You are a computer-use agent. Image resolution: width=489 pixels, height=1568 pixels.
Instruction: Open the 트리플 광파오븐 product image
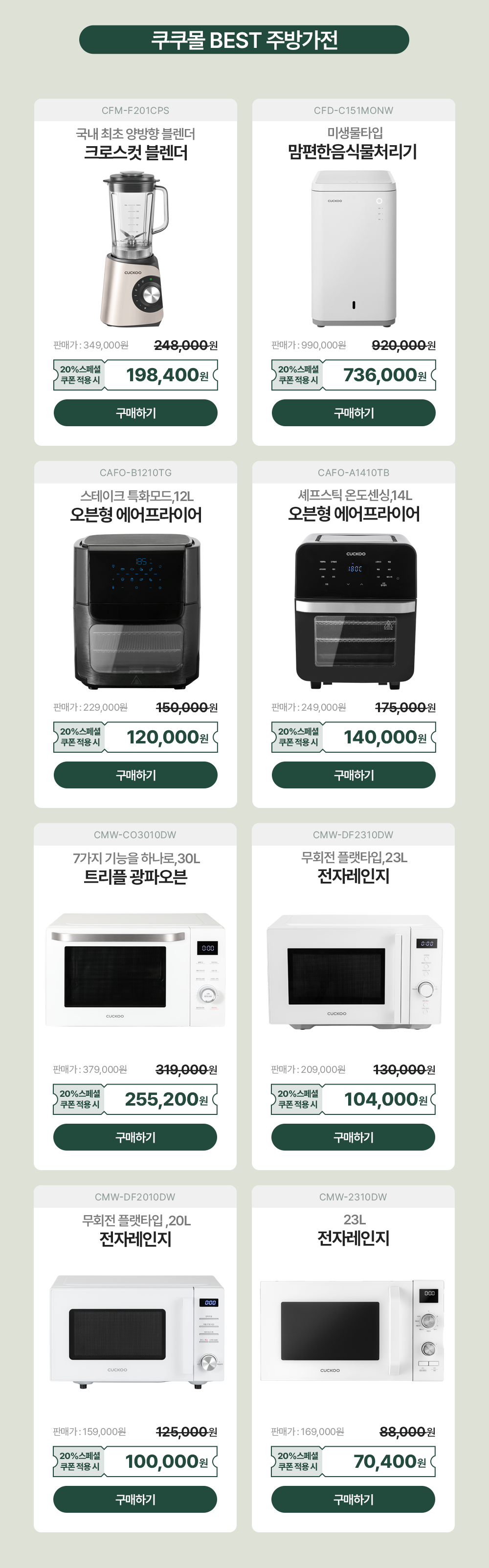(135, 970)
